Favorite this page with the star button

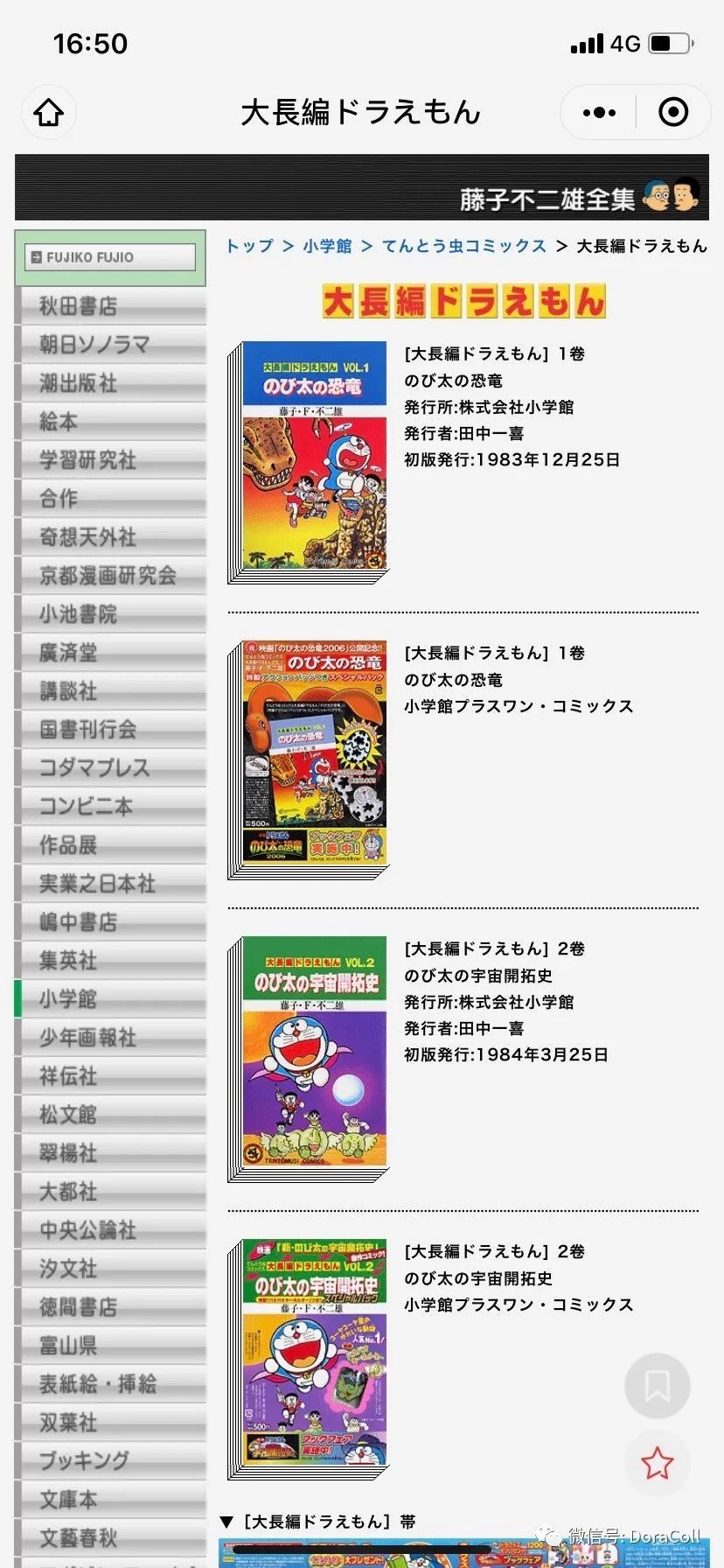(x=658, y=1463)
